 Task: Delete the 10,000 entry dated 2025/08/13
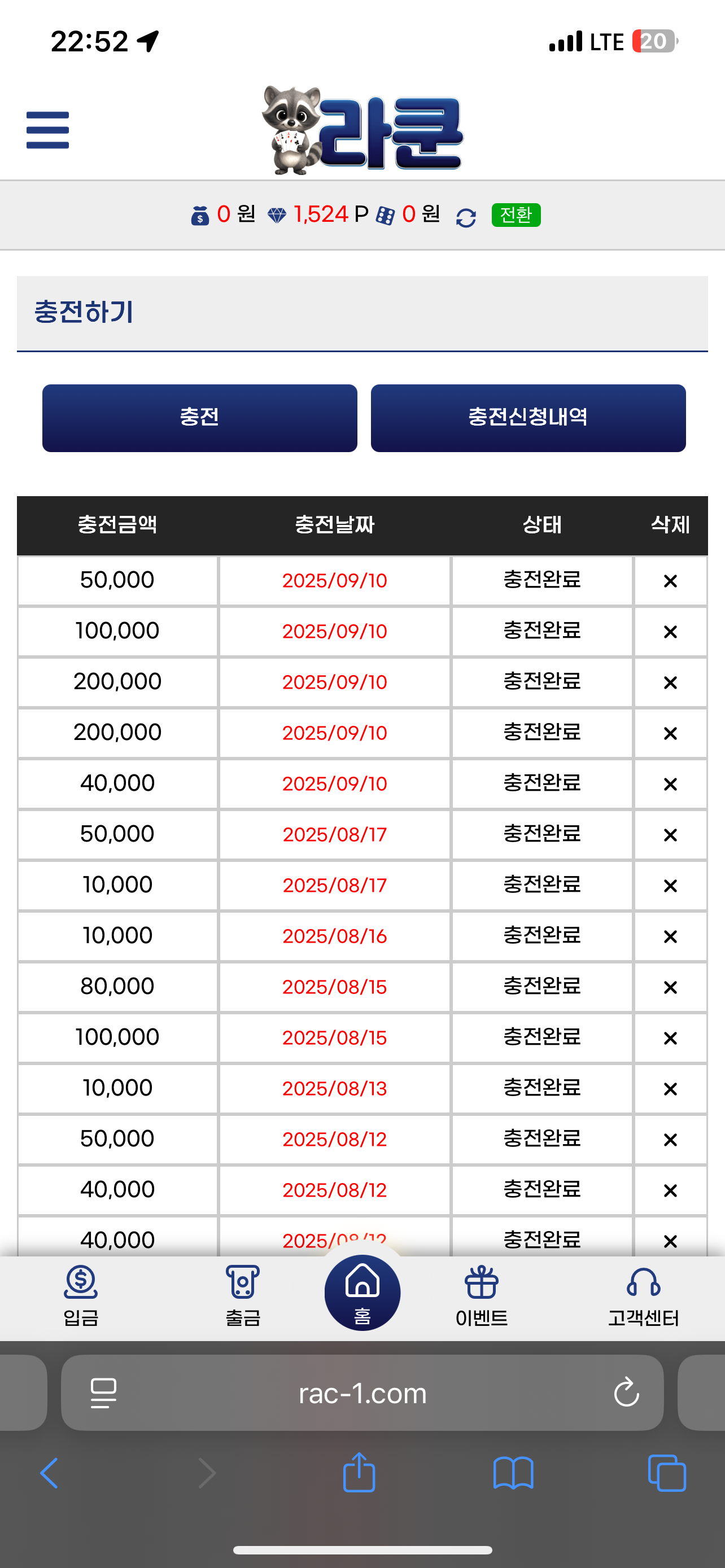pos(670,1089)
